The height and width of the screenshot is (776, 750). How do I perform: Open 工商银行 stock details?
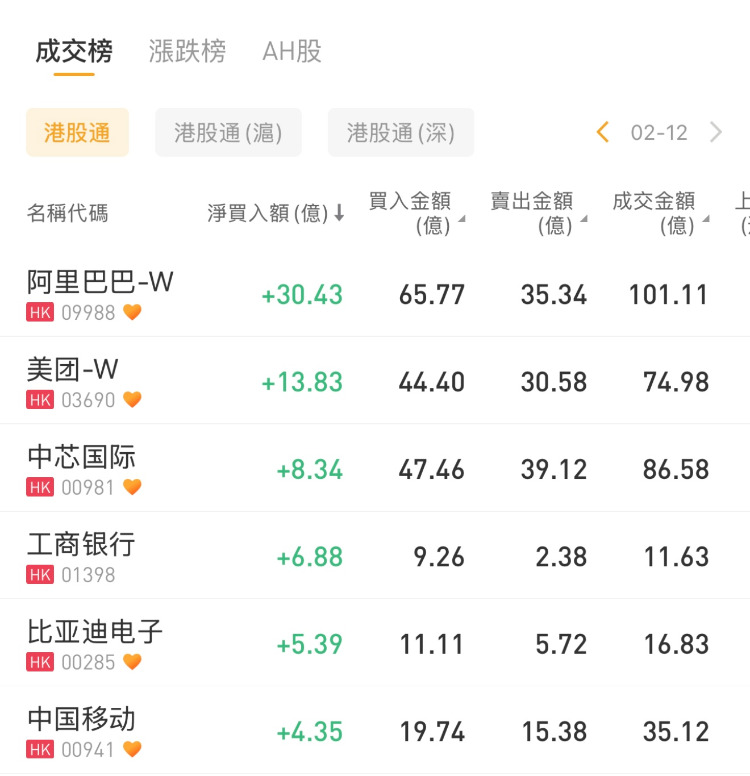pos(81,556)
